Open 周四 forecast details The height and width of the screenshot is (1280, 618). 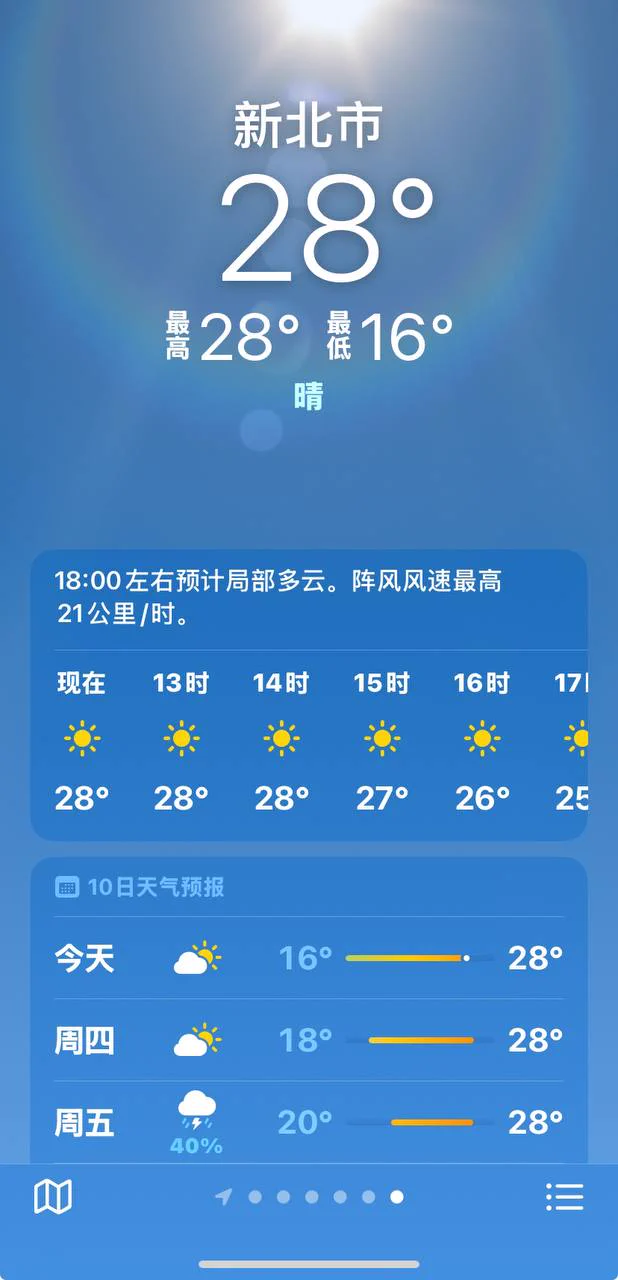pyautogui.click(x=308, y=1040)
